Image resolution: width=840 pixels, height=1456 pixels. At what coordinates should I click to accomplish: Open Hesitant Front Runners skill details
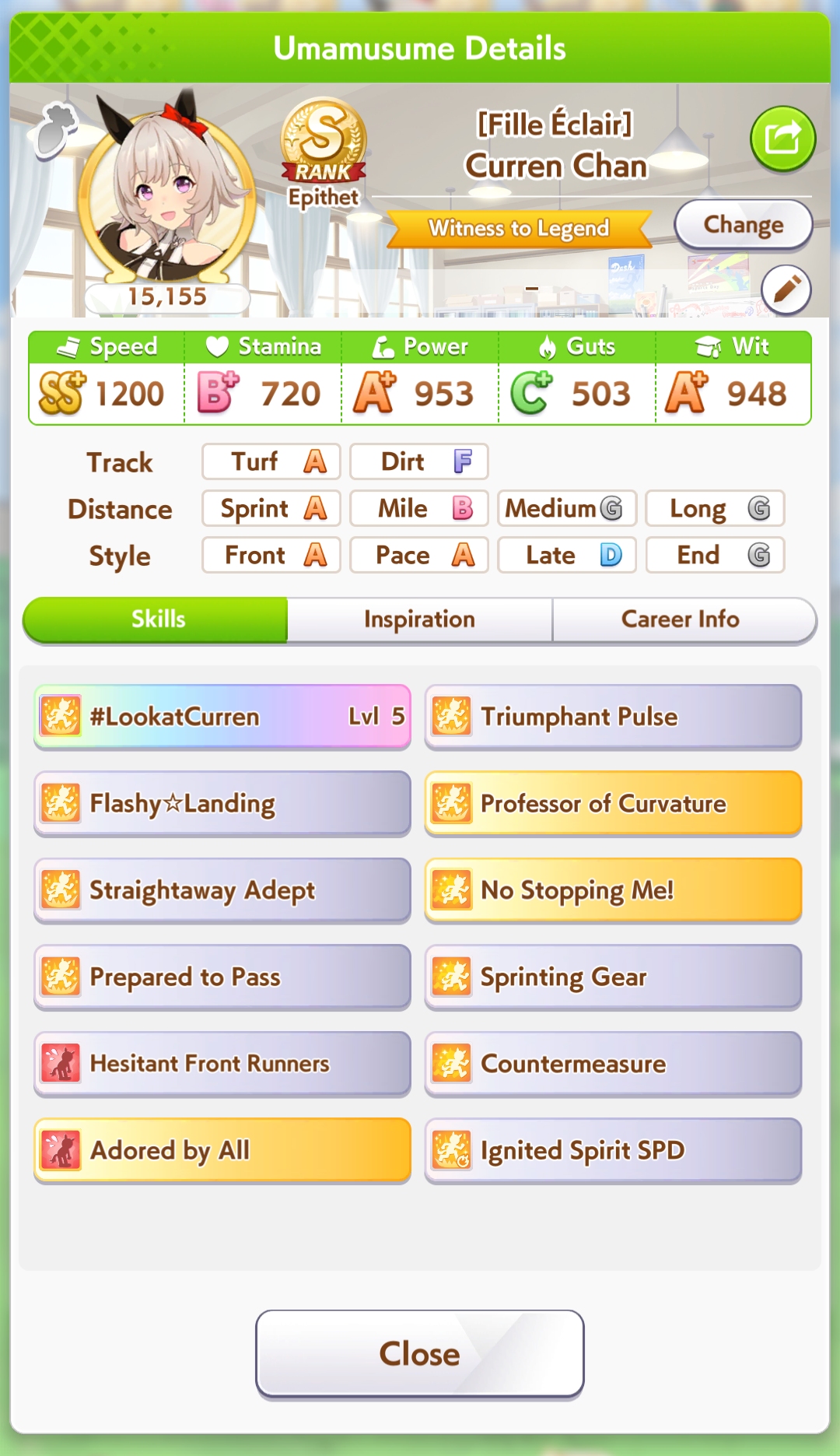(222, 1064)
